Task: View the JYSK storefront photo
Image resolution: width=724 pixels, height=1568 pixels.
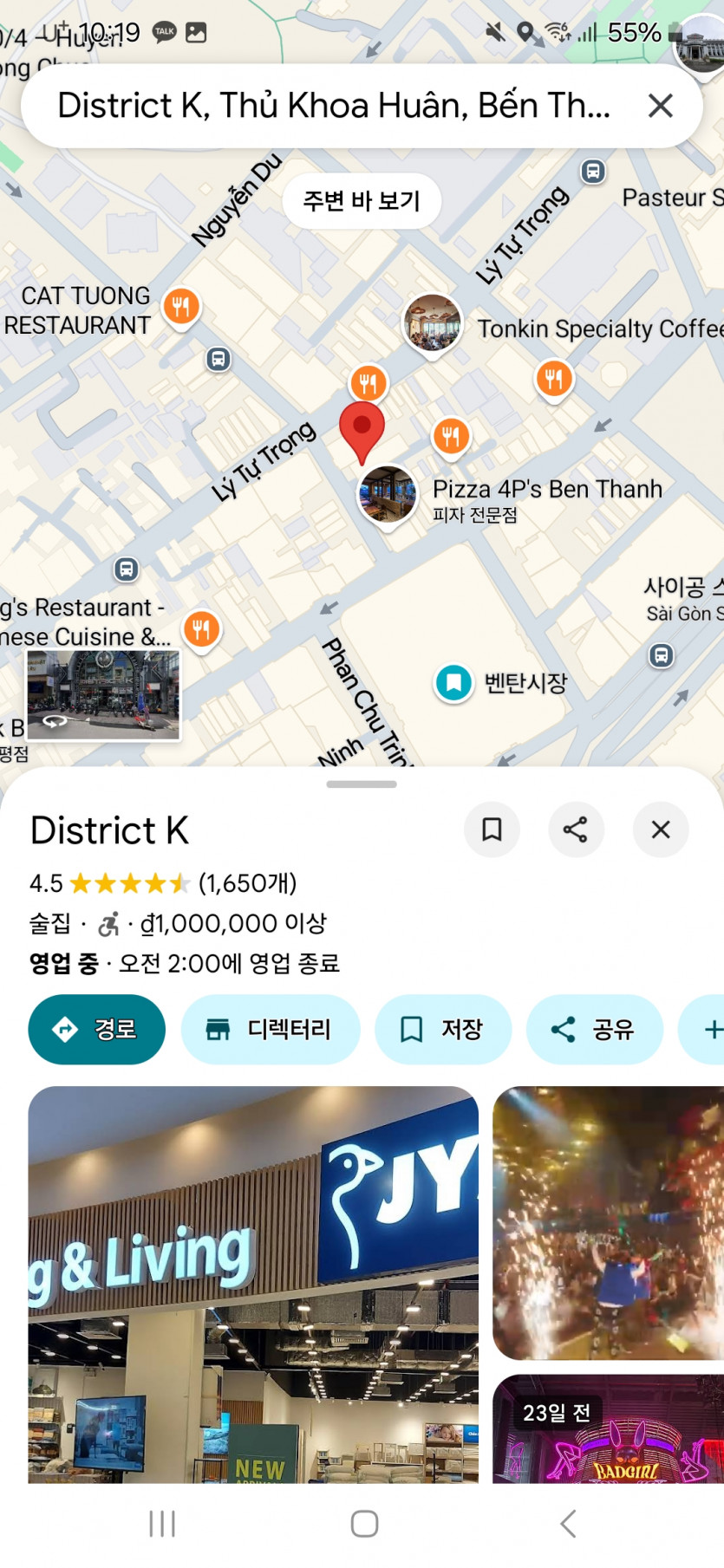Action: [x=253, y=1283]
